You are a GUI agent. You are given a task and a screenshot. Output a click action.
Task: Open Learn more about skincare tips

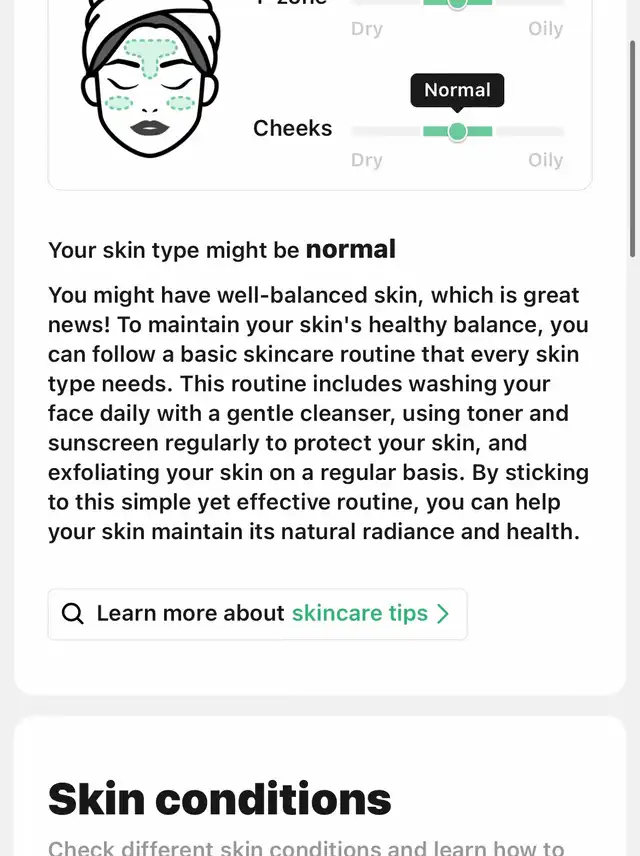pyautogui.click(x=257, y=614)
